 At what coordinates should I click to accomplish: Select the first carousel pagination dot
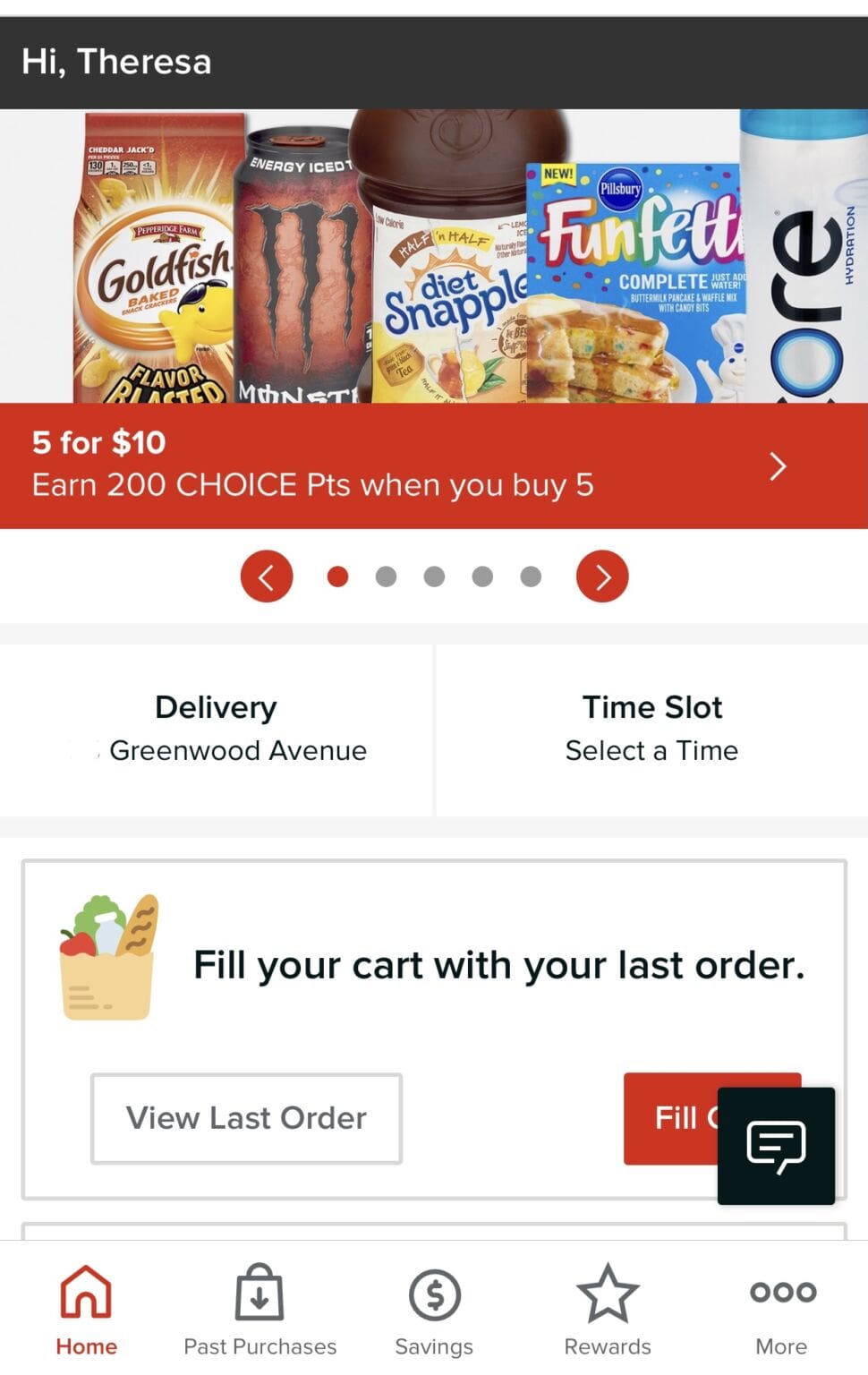[337, 576]
